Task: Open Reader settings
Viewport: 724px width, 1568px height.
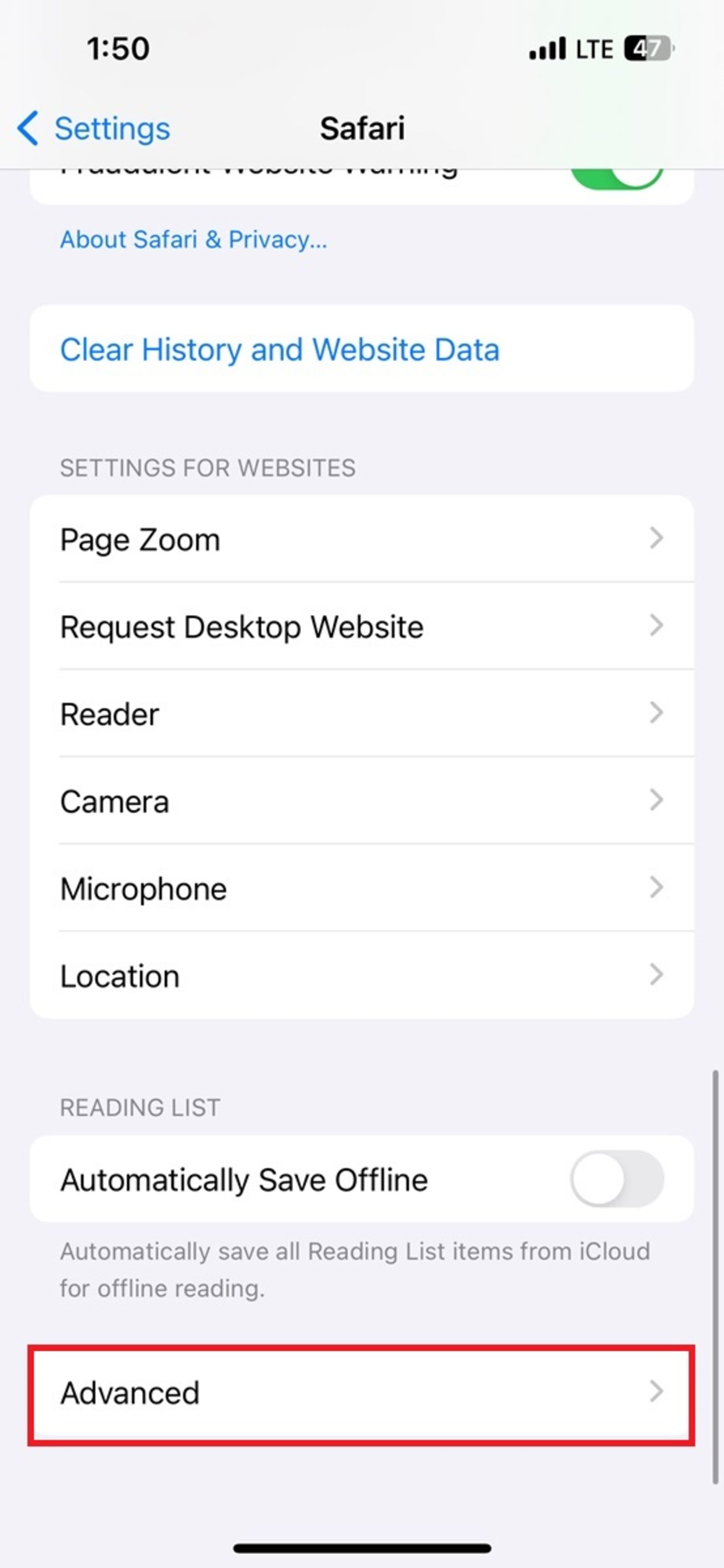Action: point(362,713)
